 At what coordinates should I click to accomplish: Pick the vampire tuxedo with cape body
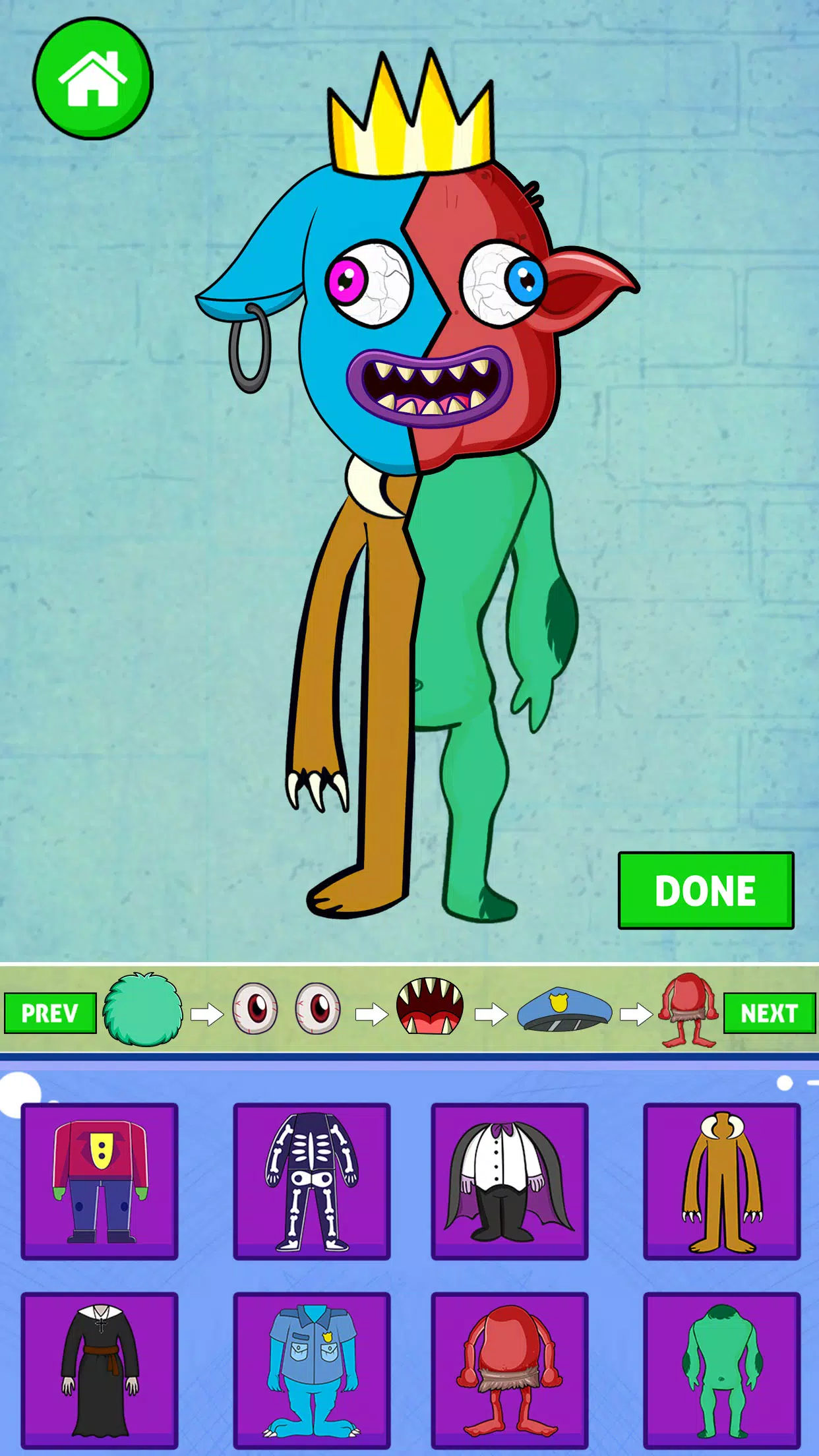pos(510,1181)
